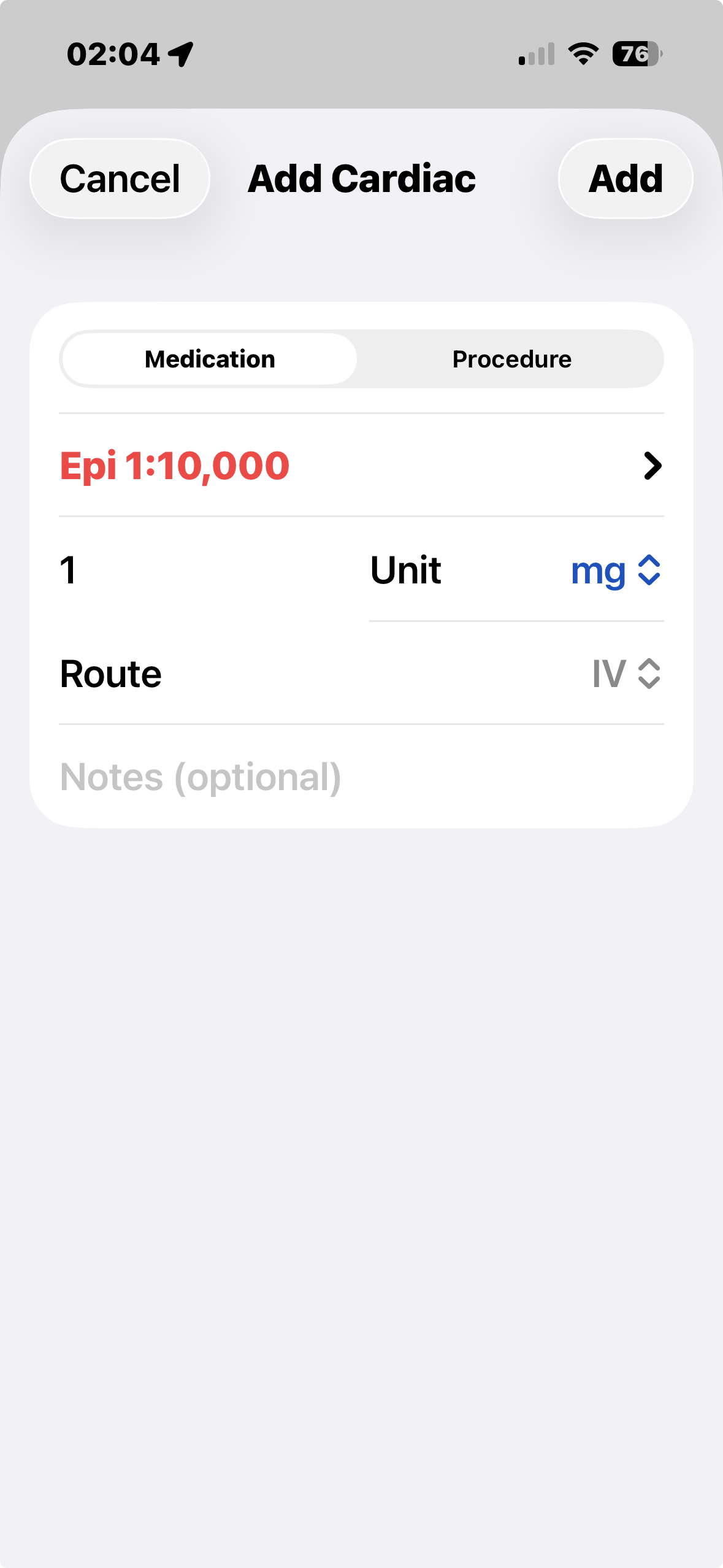Open the IV route selector
723x1568 pixels.
(624, 674)
